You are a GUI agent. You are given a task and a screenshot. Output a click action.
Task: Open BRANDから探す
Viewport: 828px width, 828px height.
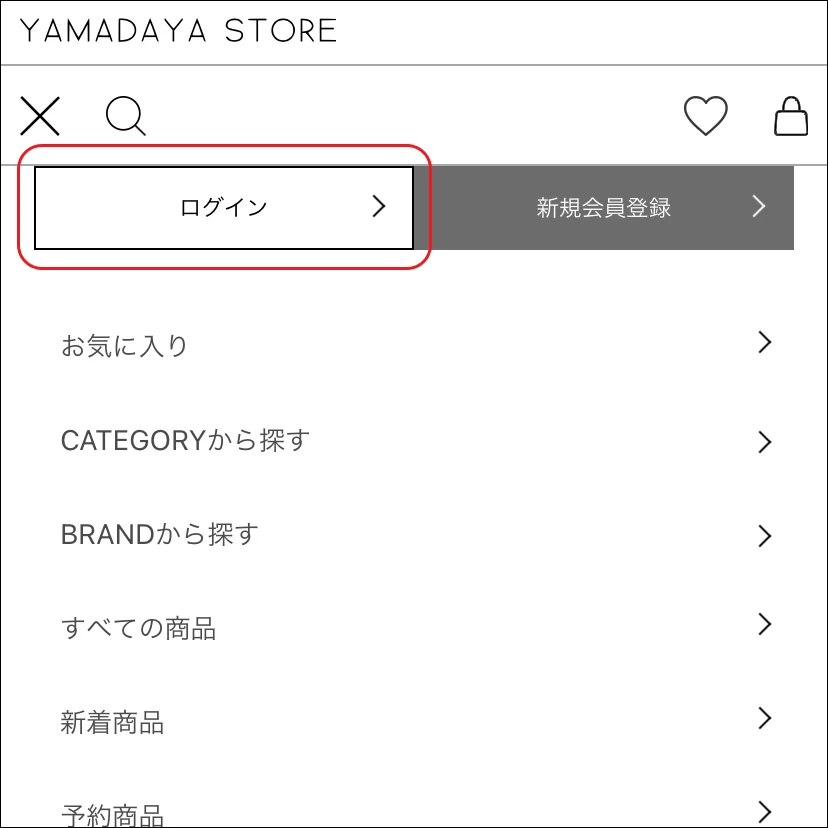click(414, 534)
